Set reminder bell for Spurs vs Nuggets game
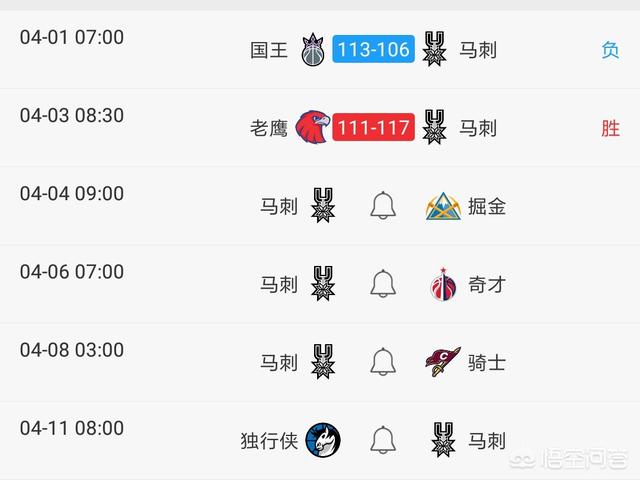 coord(382,206)
